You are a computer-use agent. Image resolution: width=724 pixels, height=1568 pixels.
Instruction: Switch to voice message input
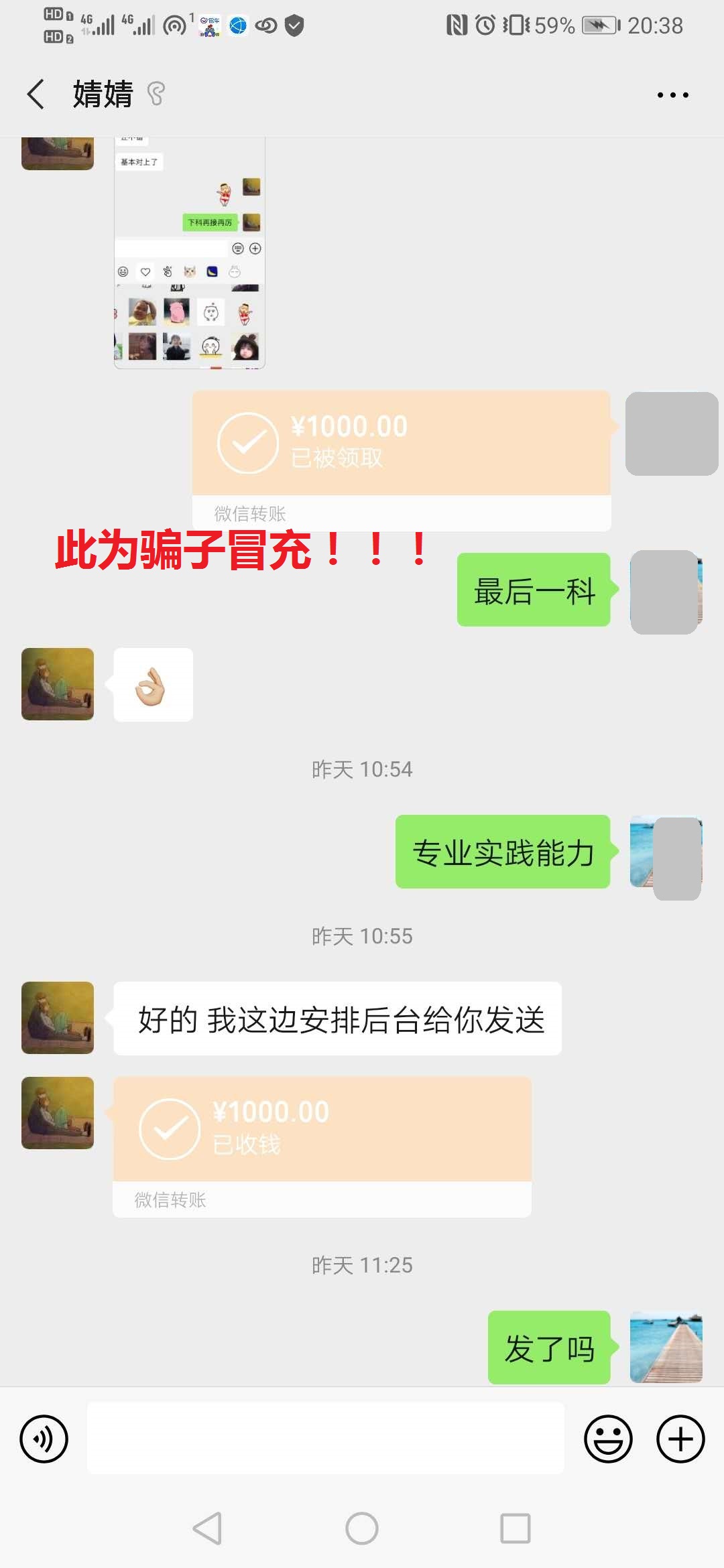coord(44,1439)
